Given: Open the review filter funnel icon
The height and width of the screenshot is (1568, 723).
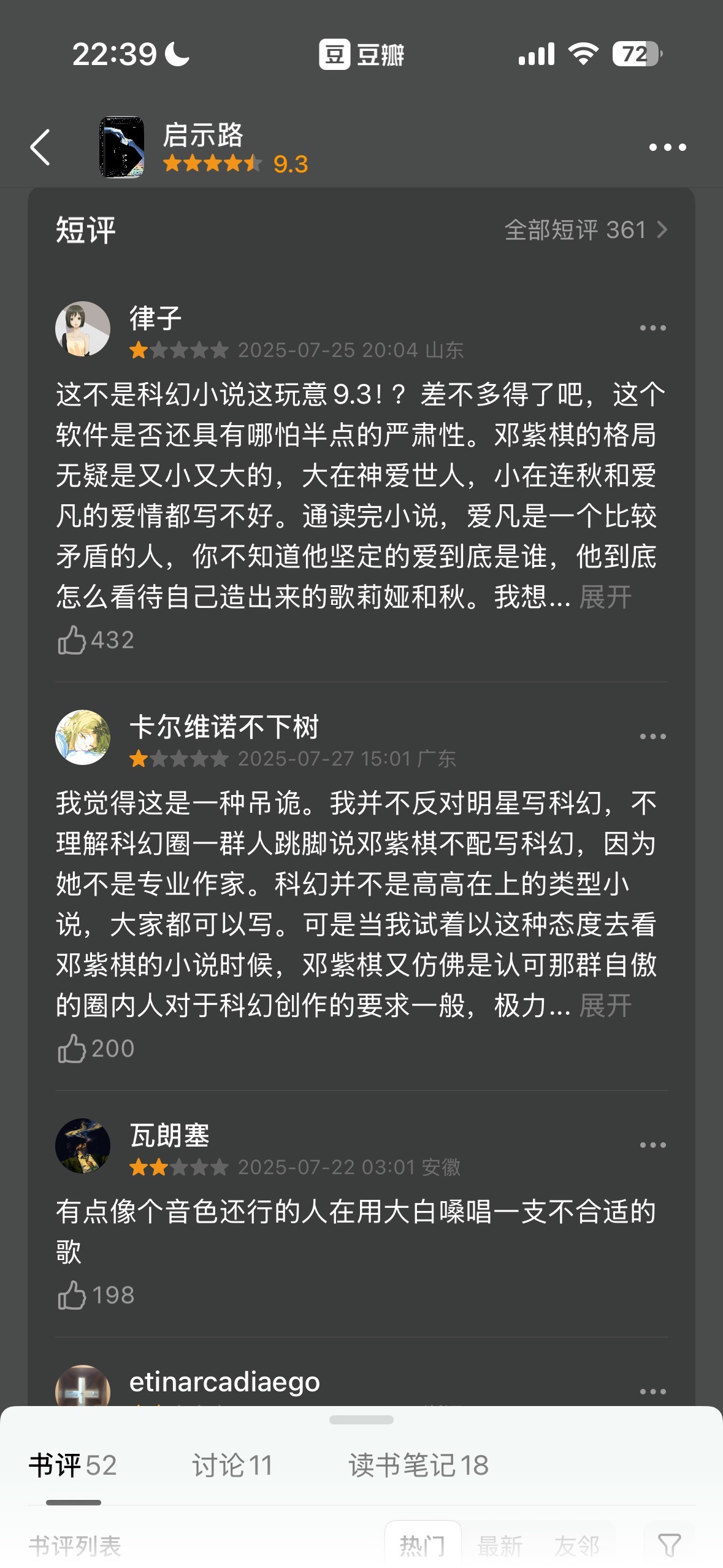Looking at the screenshot, I should tap(669, 1545).
